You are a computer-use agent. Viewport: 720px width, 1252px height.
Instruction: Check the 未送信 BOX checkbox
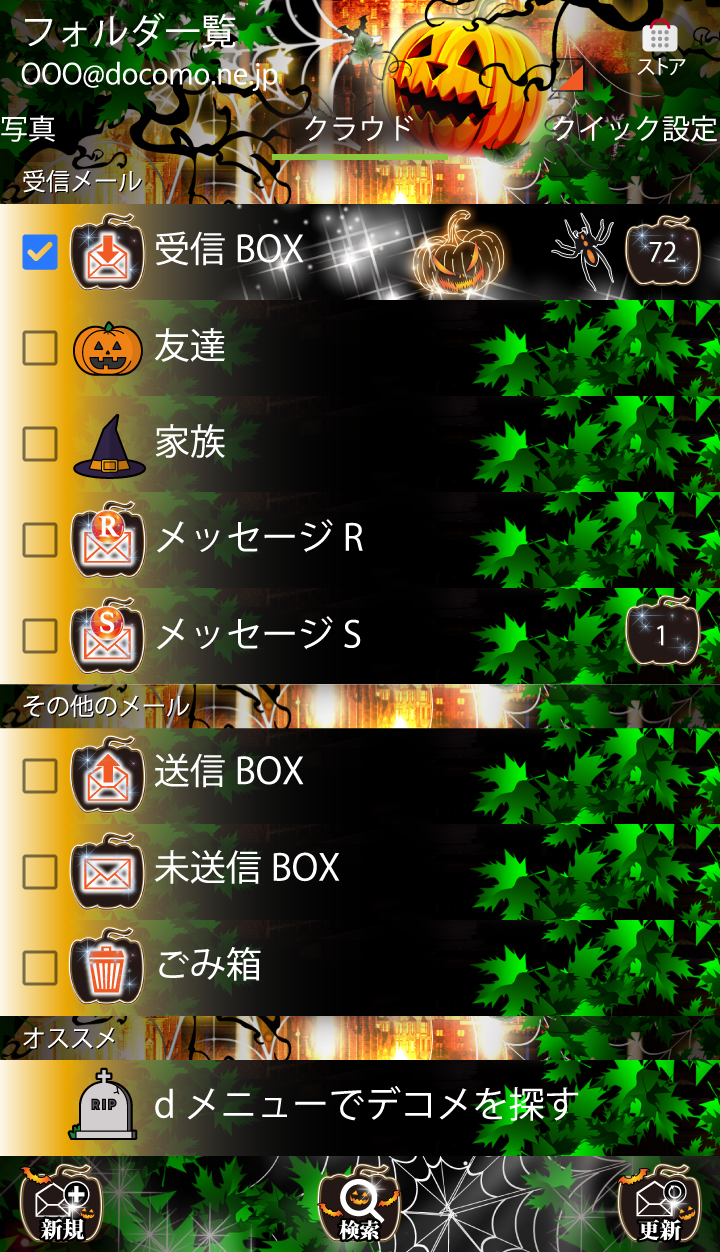40,869
